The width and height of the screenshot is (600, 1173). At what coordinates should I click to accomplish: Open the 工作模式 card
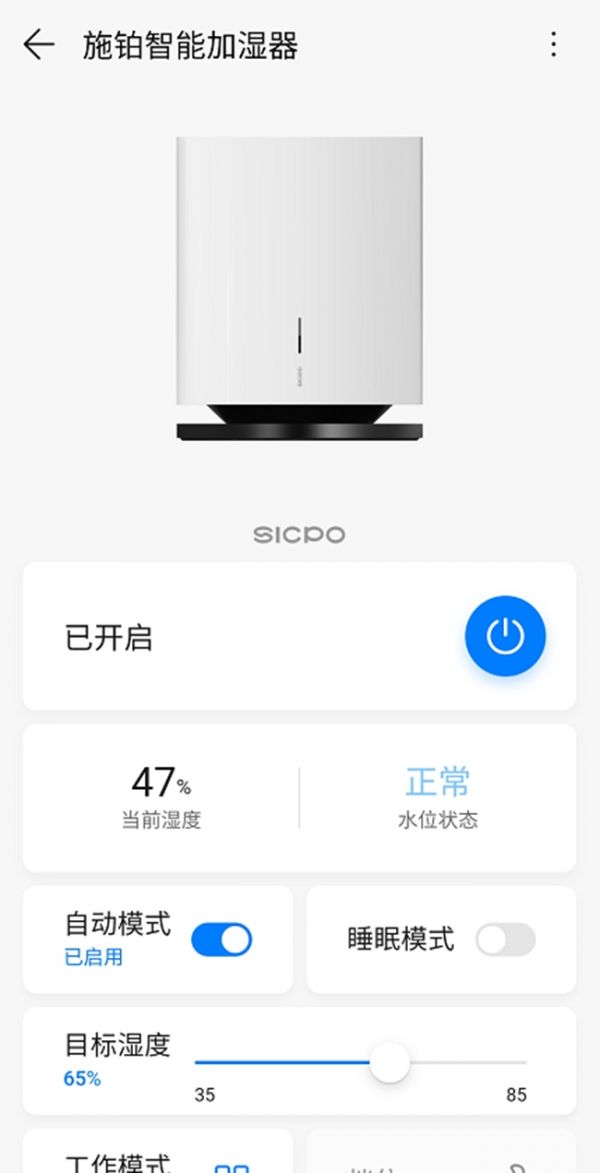point(157,1156)
